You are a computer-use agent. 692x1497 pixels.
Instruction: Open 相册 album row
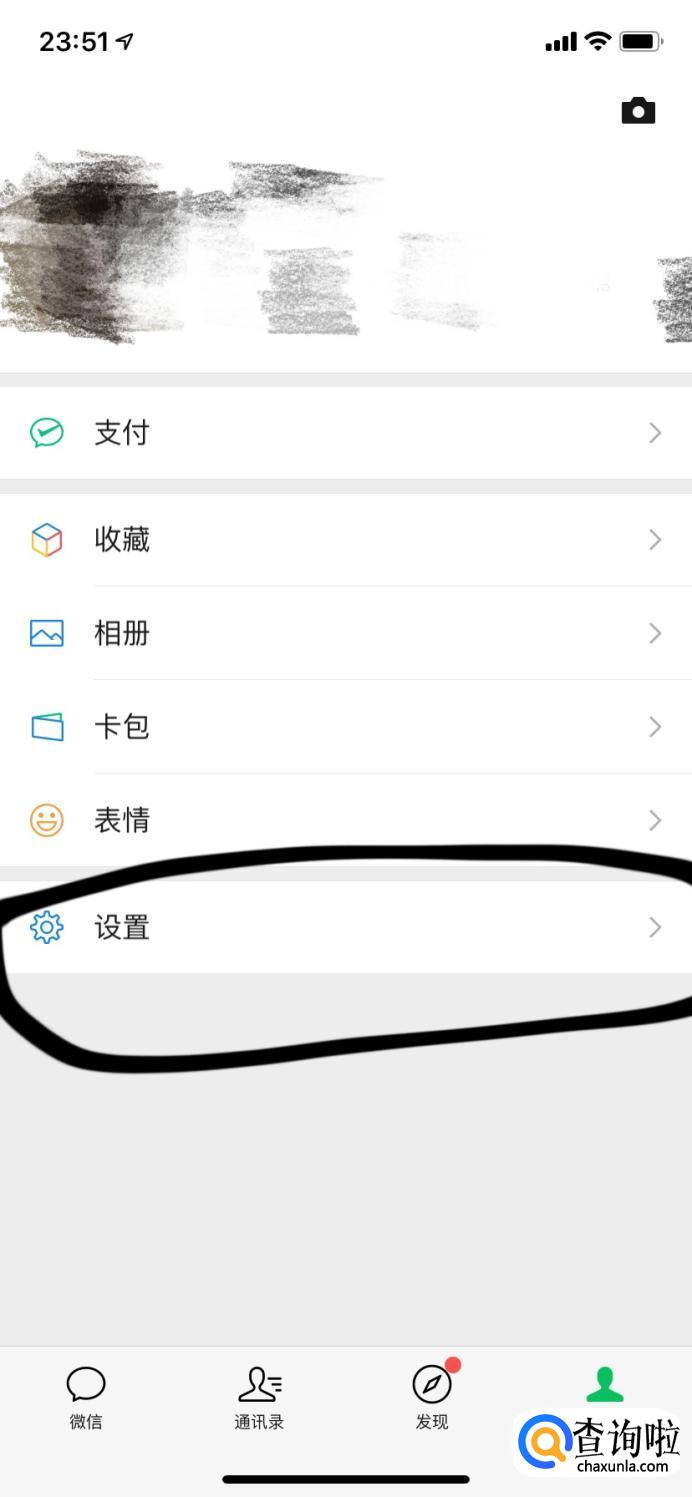point(346,633)
